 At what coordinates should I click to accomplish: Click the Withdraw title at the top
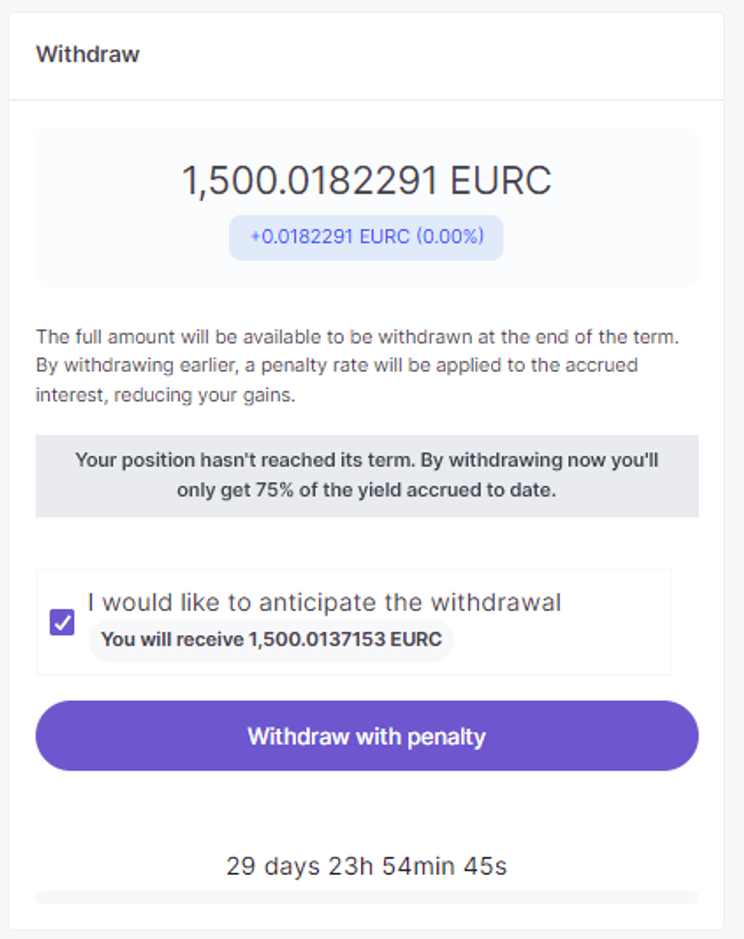(88, 54)
